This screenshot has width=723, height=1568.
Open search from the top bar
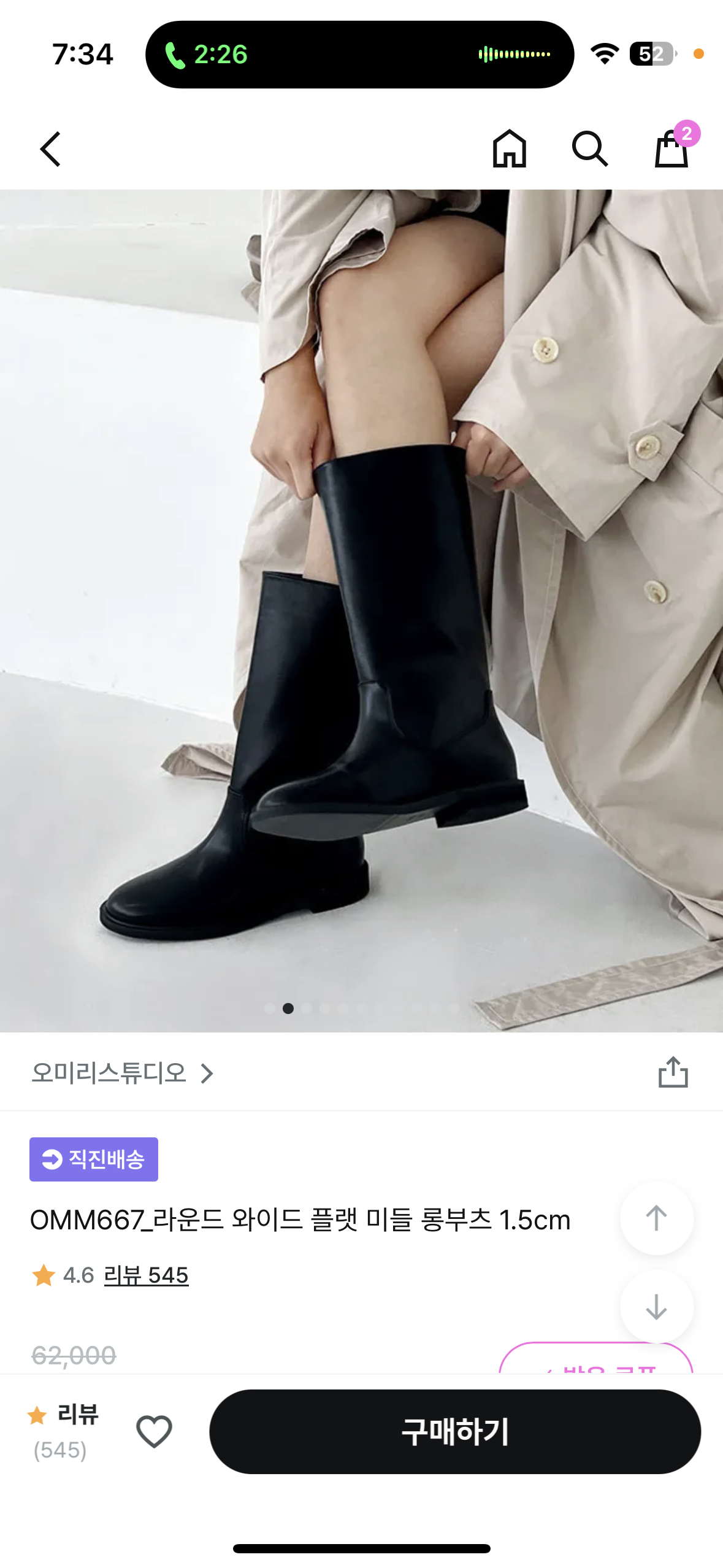click(x=589, y=149)
